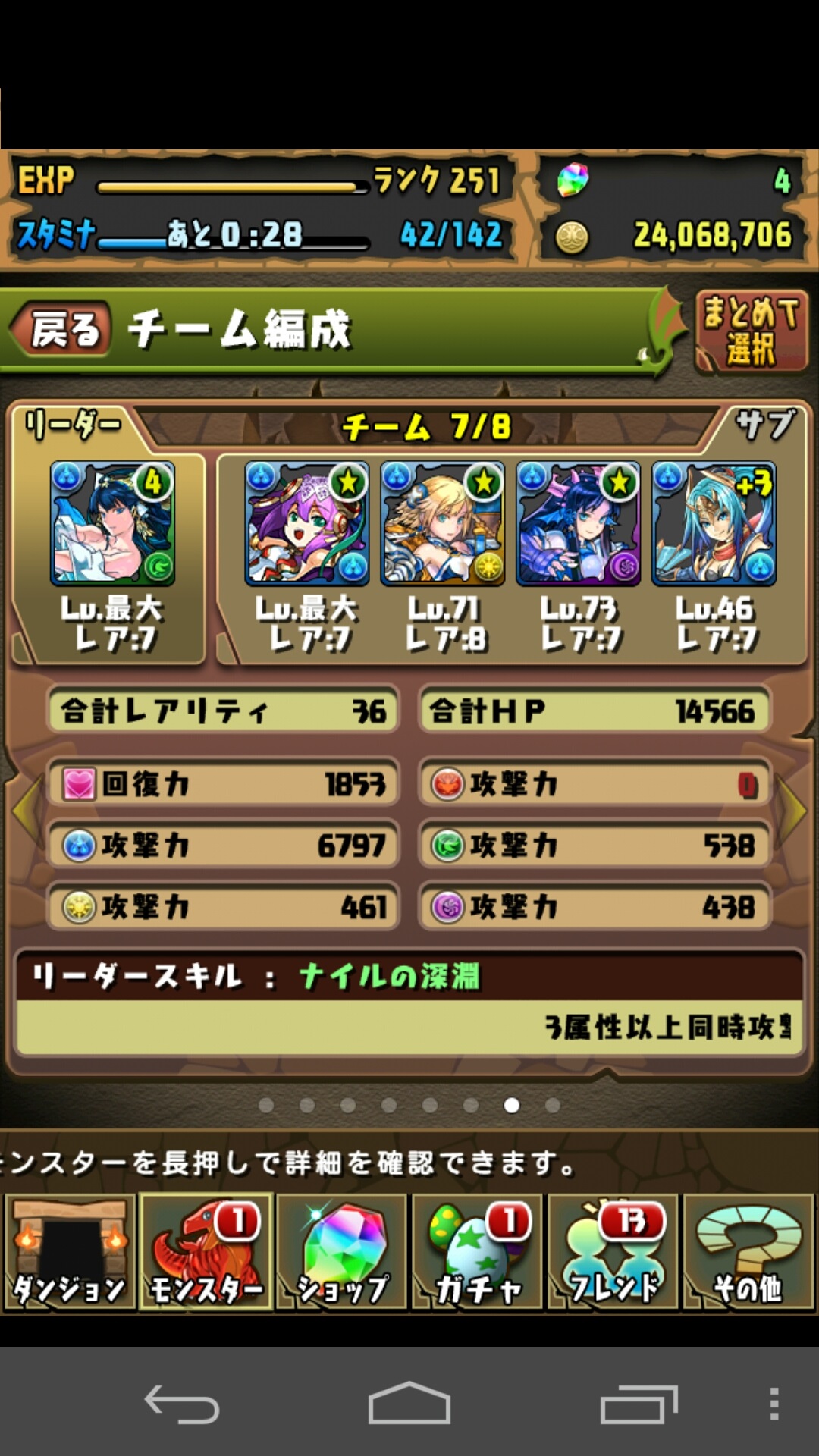Screen dimensions: 819x1456
Task: Select the Lv.71 sub monster
Action: coord(443,523)
